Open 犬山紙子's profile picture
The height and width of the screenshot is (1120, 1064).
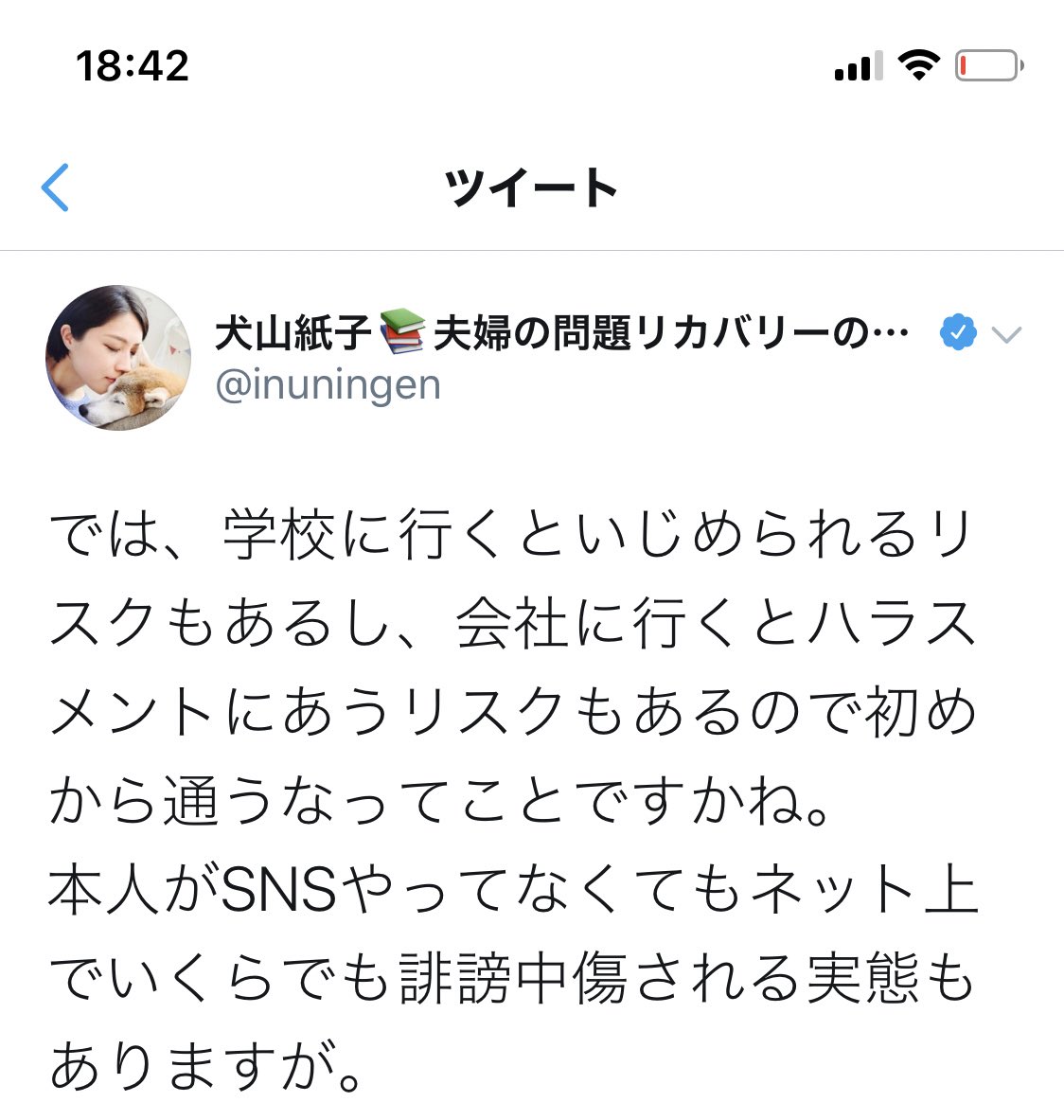[x=118, y=358]
